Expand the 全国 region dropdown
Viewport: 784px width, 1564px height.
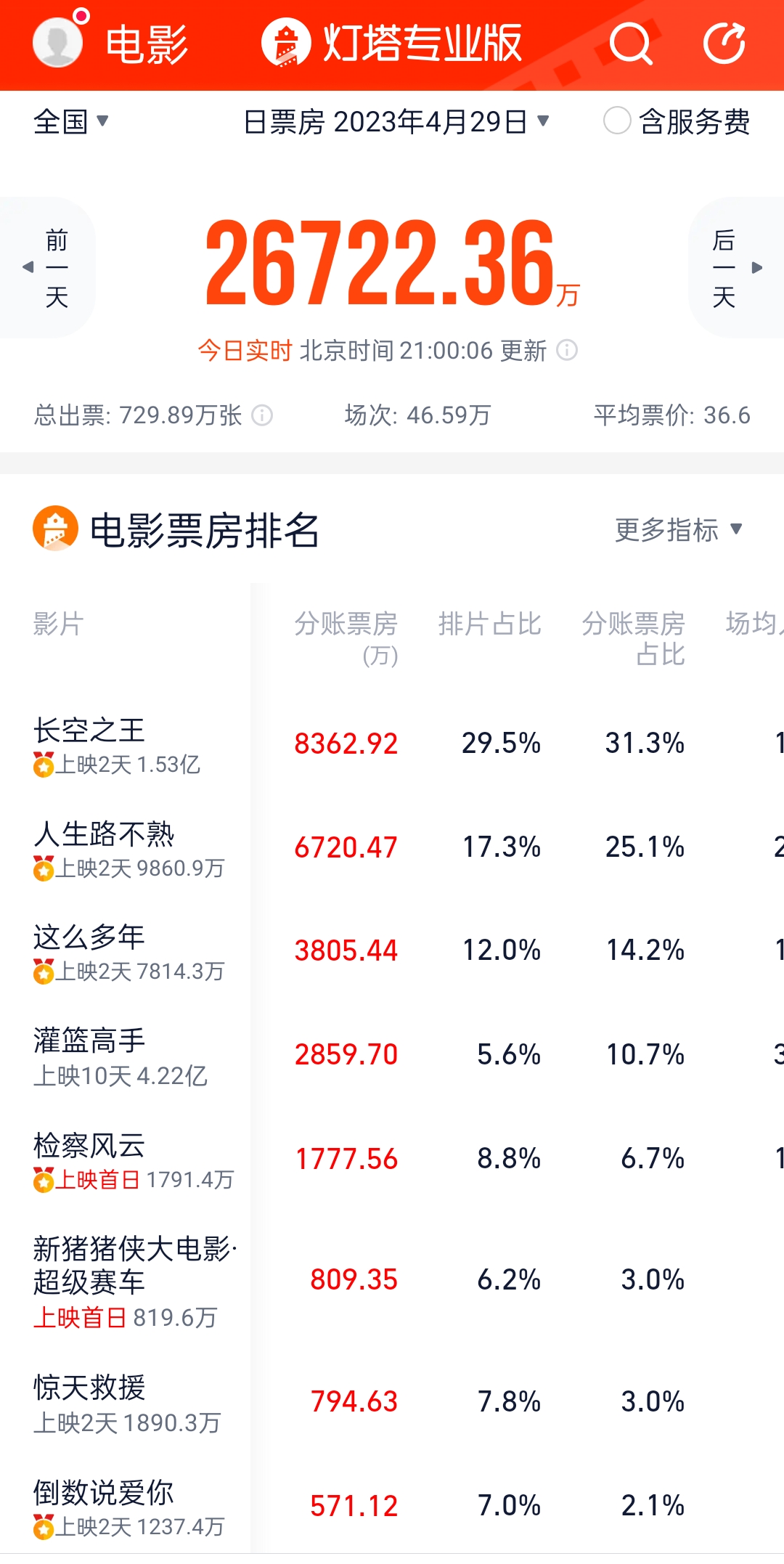71,121
